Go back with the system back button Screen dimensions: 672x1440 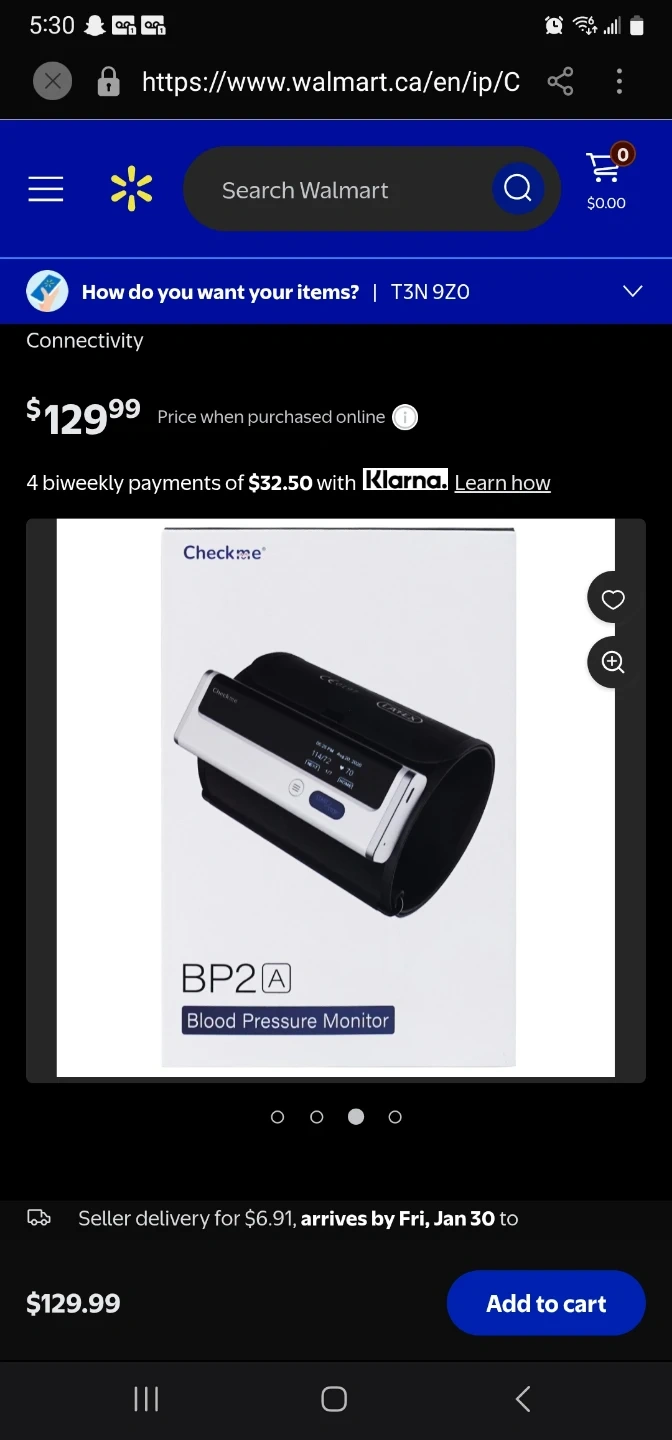[x=522, y=1398]
